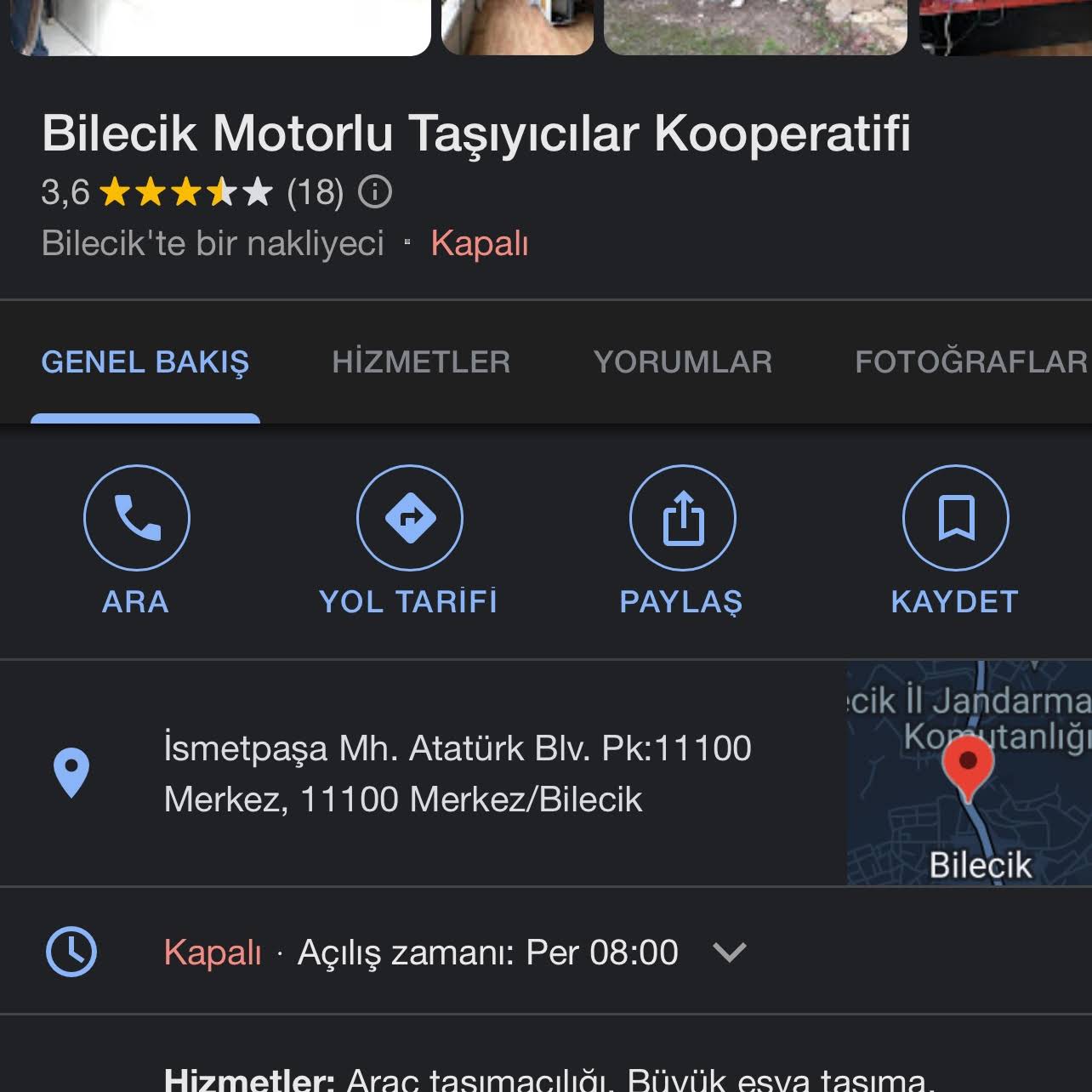Open the map preview of Bilecik
This screenshot has width=1092, height=1092.
[x=969, y=773]
